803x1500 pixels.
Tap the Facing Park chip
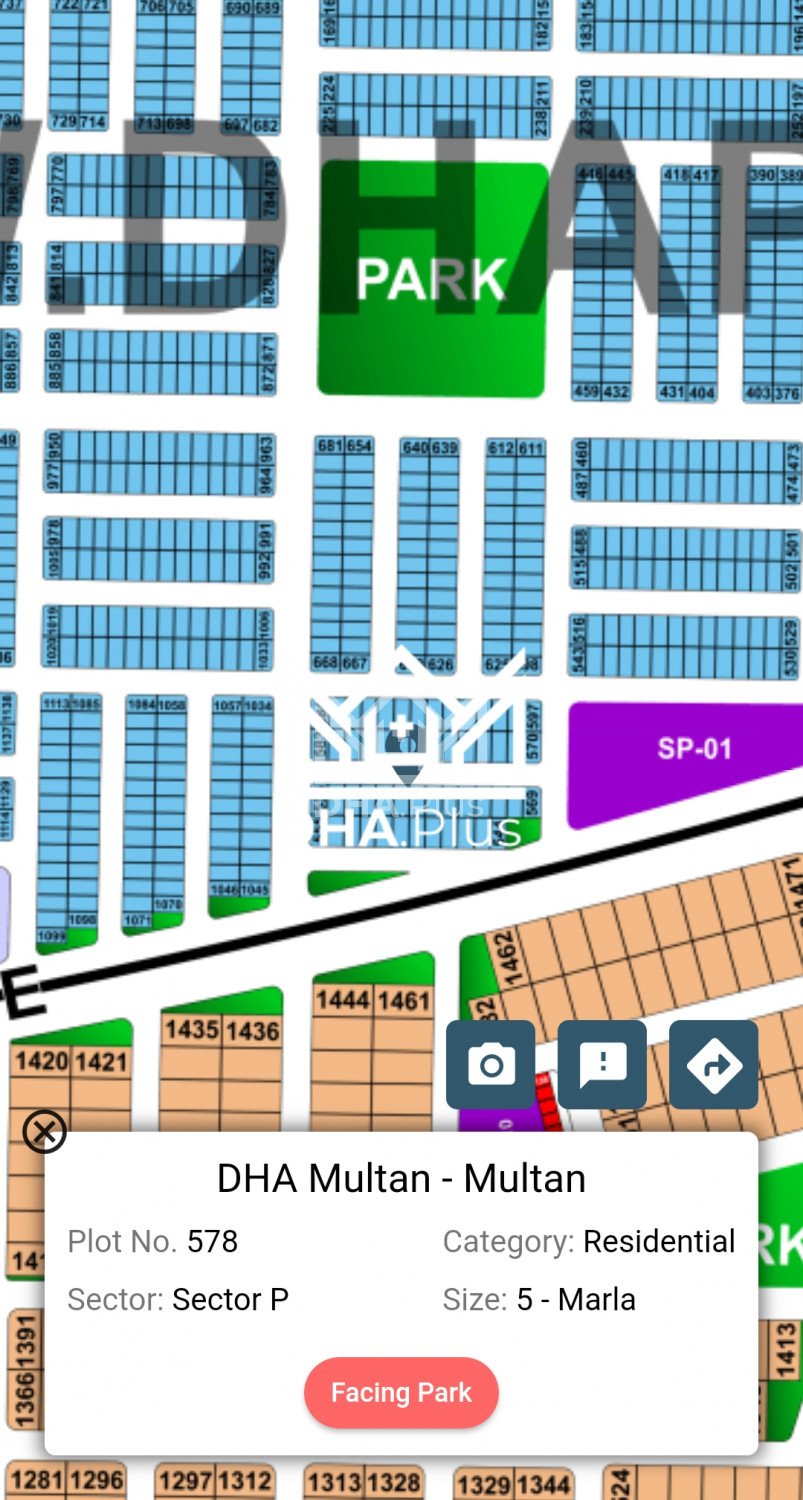coord(401,1392)
